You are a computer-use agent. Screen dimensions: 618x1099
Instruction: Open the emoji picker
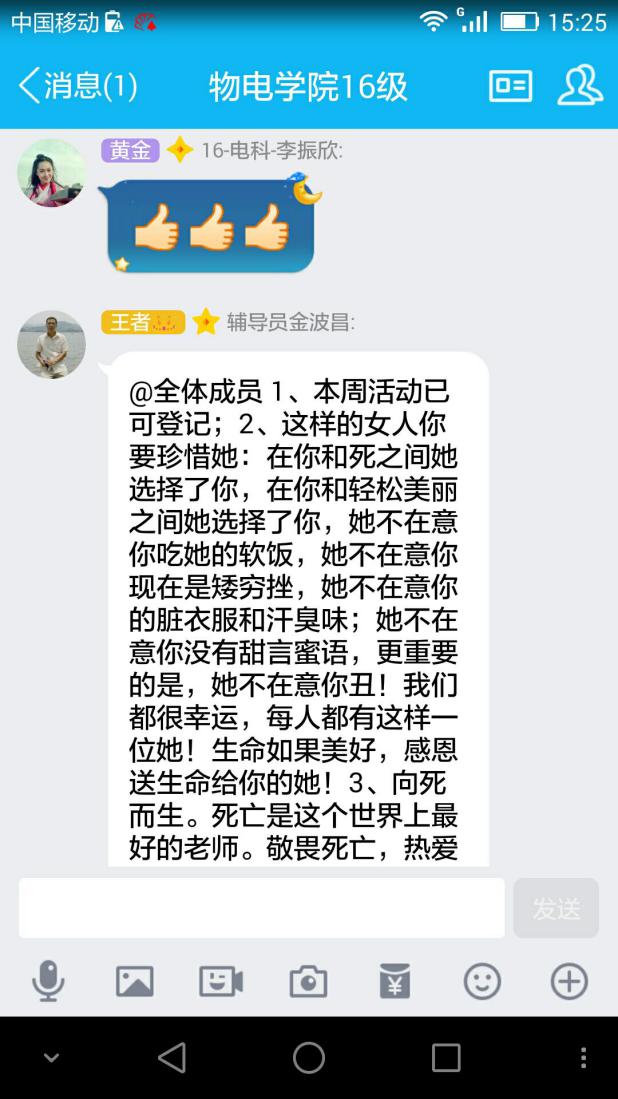point(482,982)
